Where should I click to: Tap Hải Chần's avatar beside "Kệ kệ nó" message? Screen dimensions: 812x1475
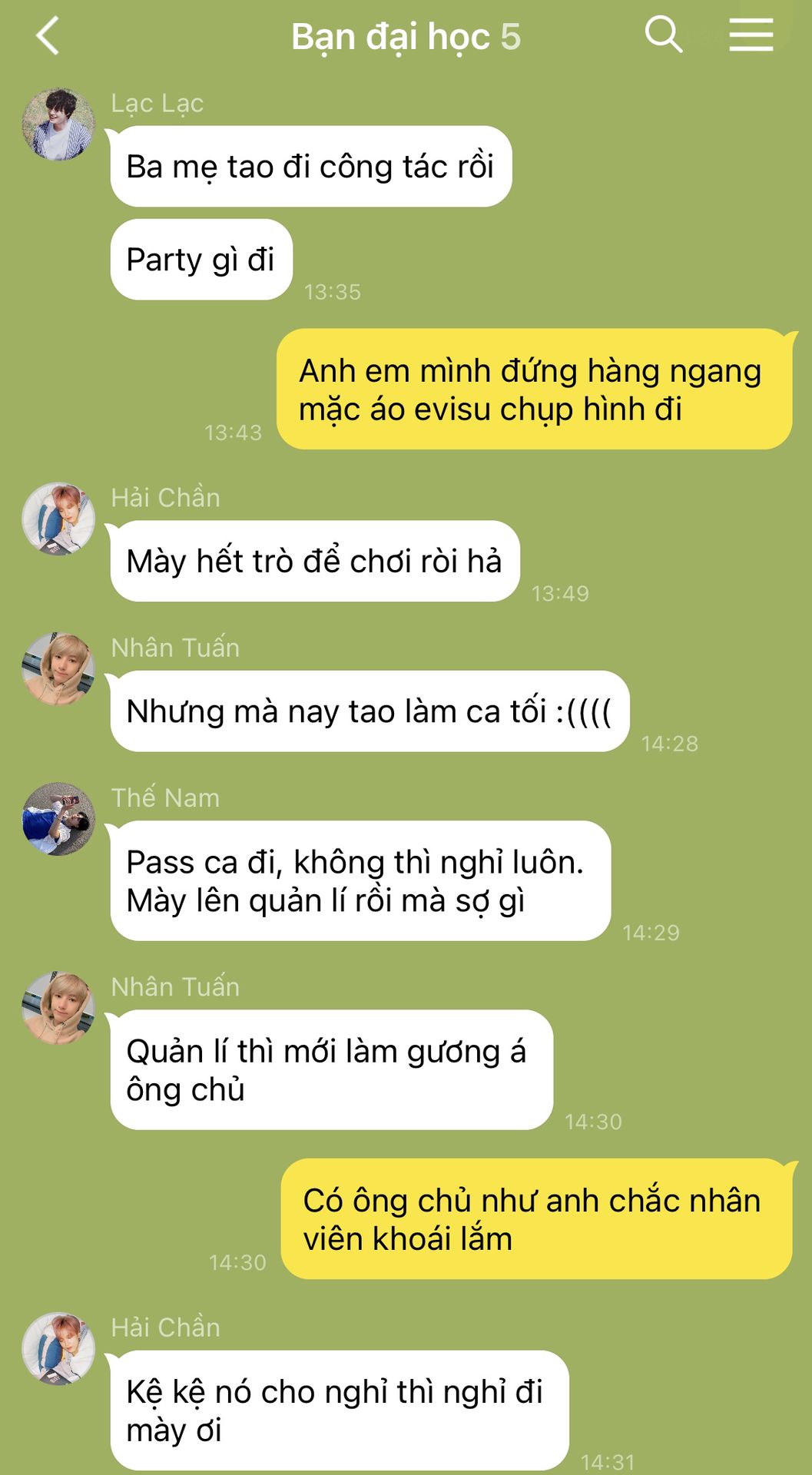[58, 1348]
